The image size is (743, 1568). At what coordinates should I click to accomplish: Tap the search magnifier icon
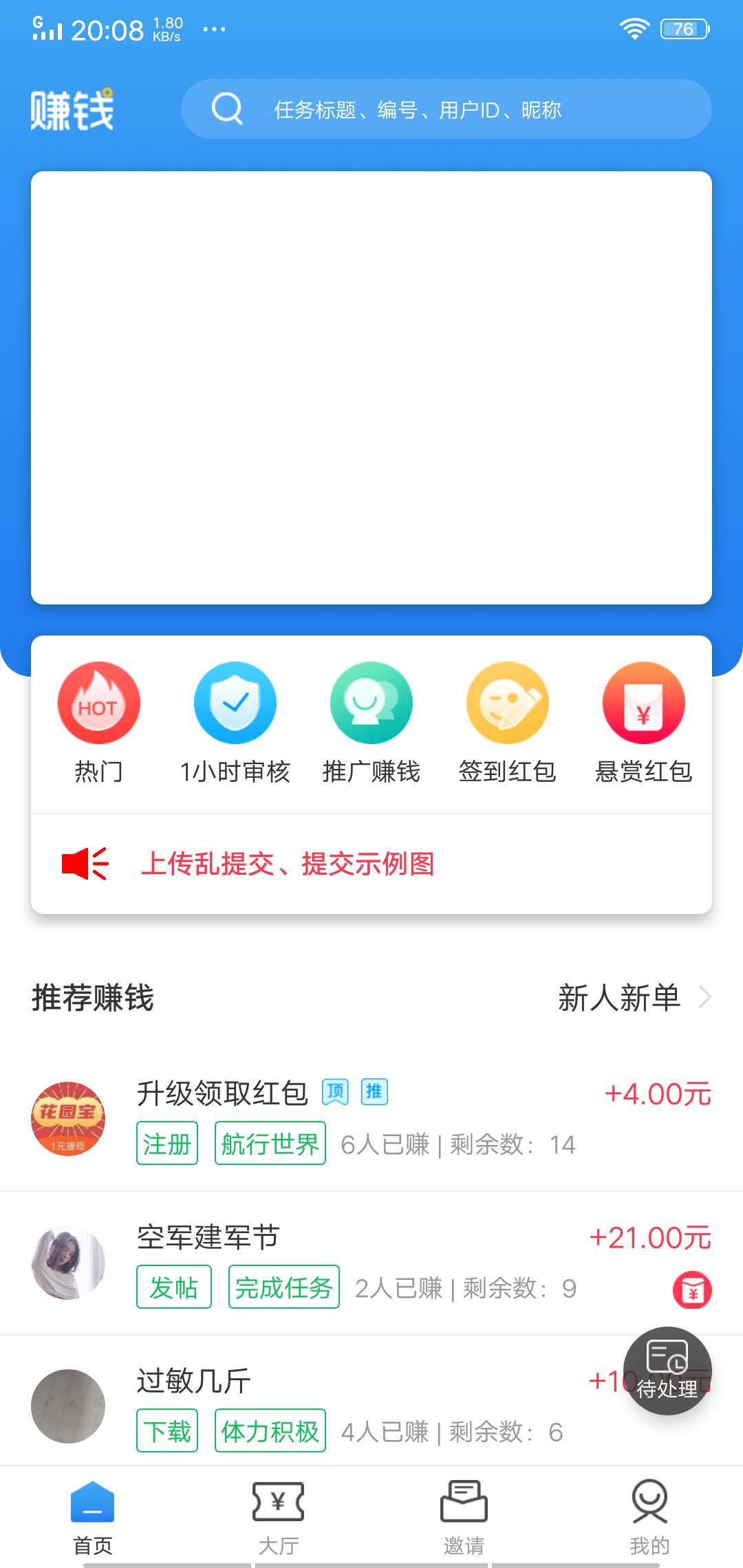click(227, 109)
